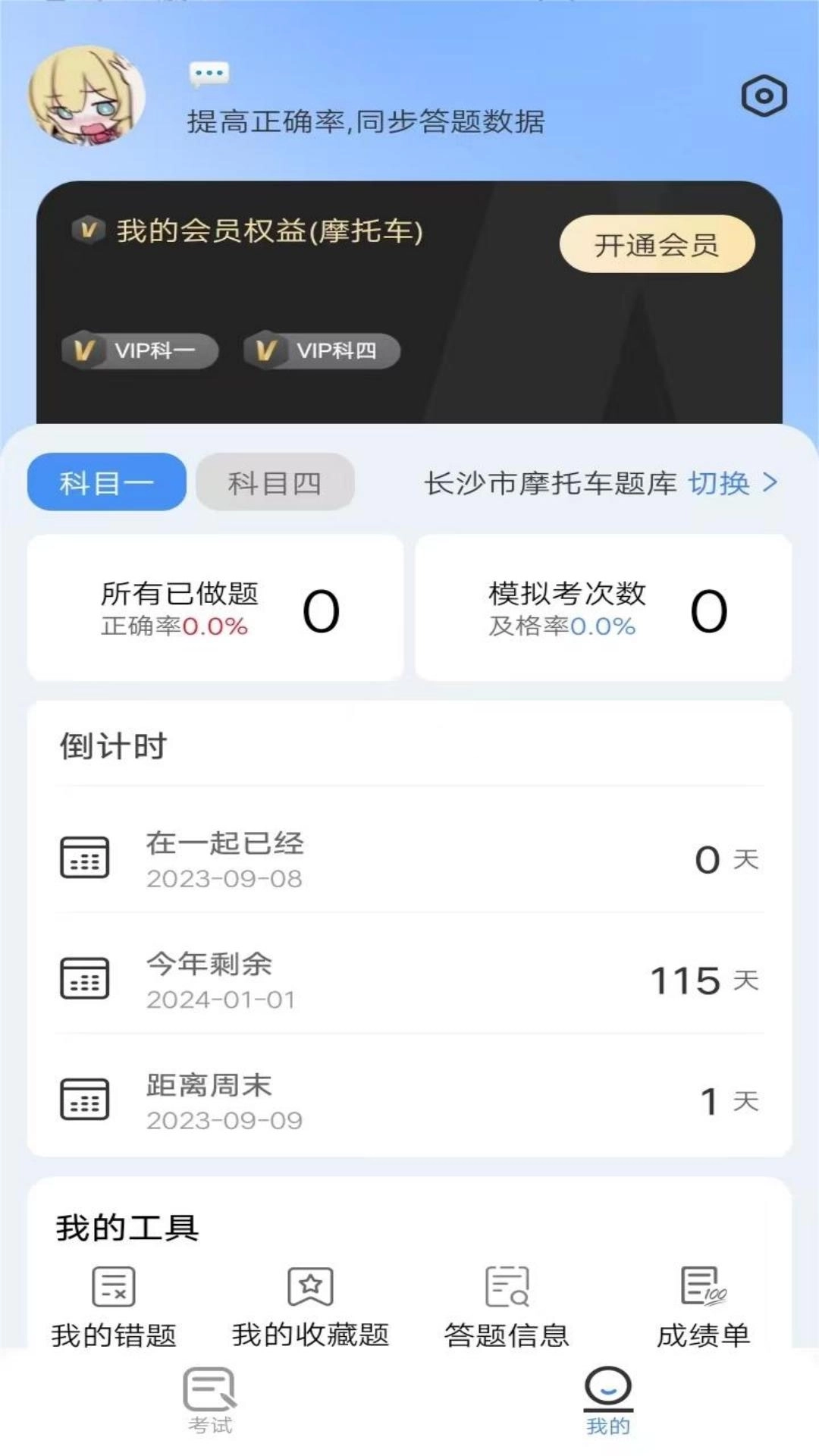Open the settings icon at top right
The image size is (819, 1456).
click(764, 94)
